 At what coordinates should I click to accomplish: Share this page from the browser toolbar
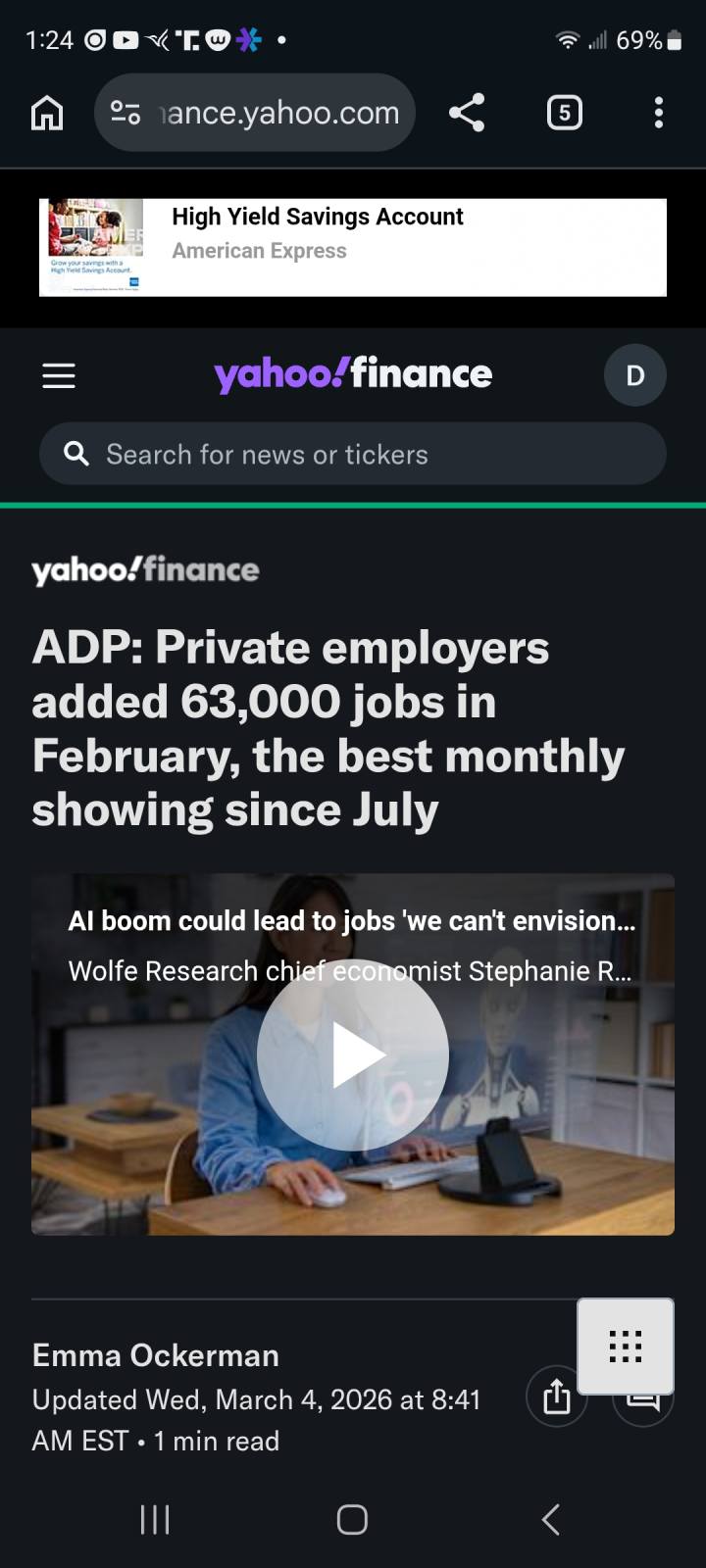[467, 114]
